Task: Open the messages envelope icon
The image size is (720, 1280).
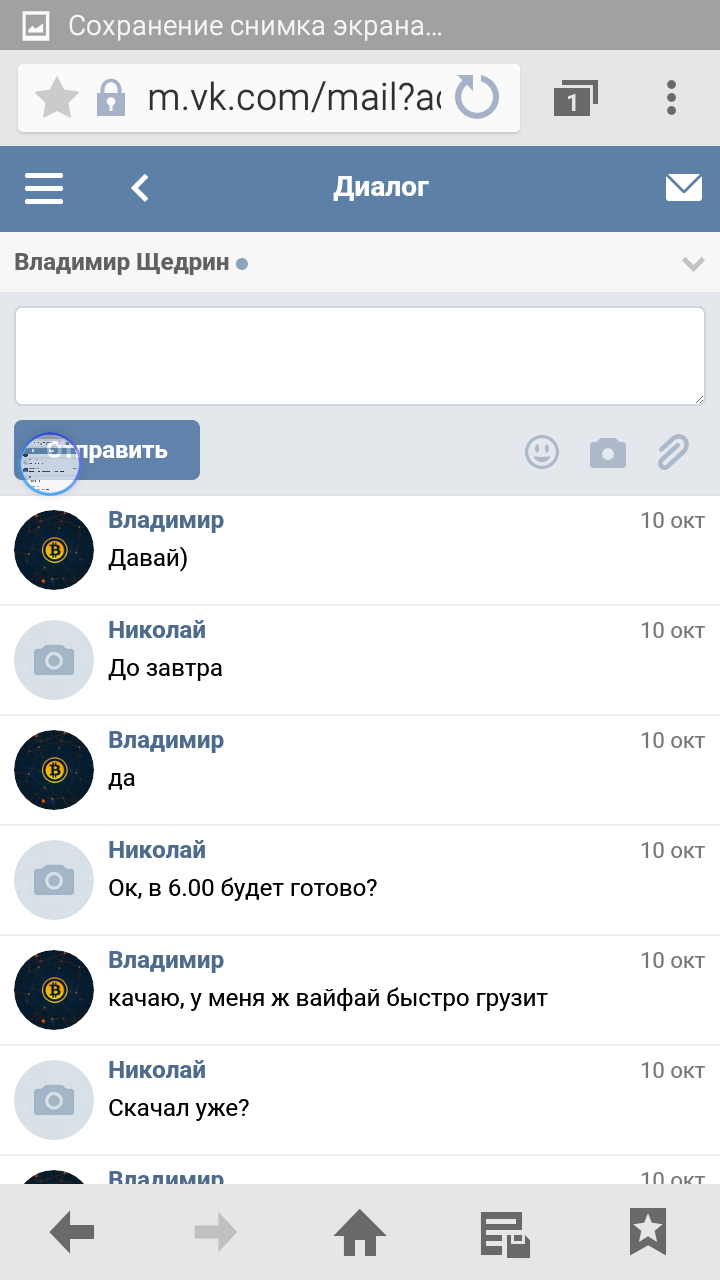Action: (x=683, y=188)
